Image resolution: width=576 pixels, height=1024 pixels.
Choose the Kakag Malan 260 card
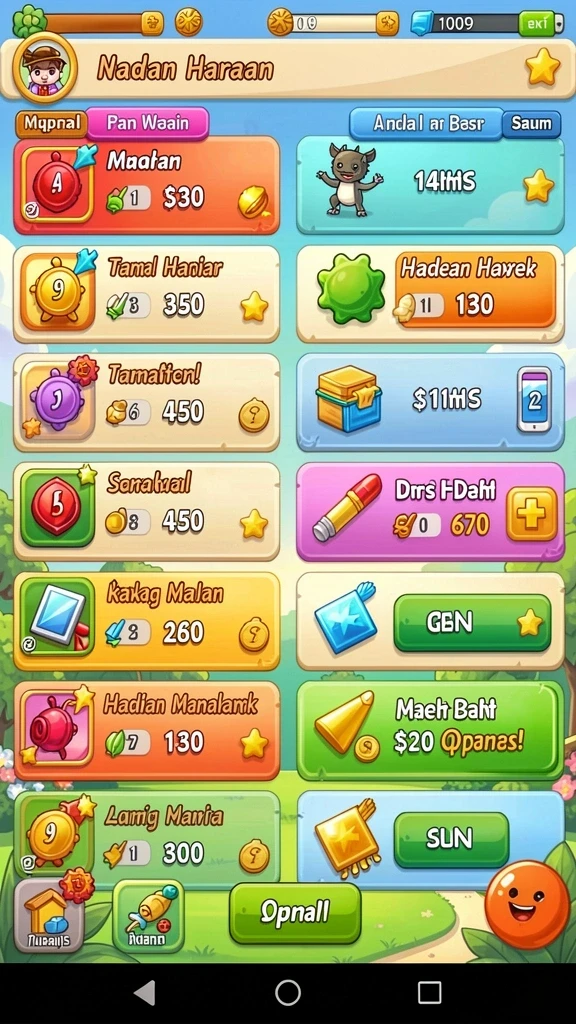146,621
